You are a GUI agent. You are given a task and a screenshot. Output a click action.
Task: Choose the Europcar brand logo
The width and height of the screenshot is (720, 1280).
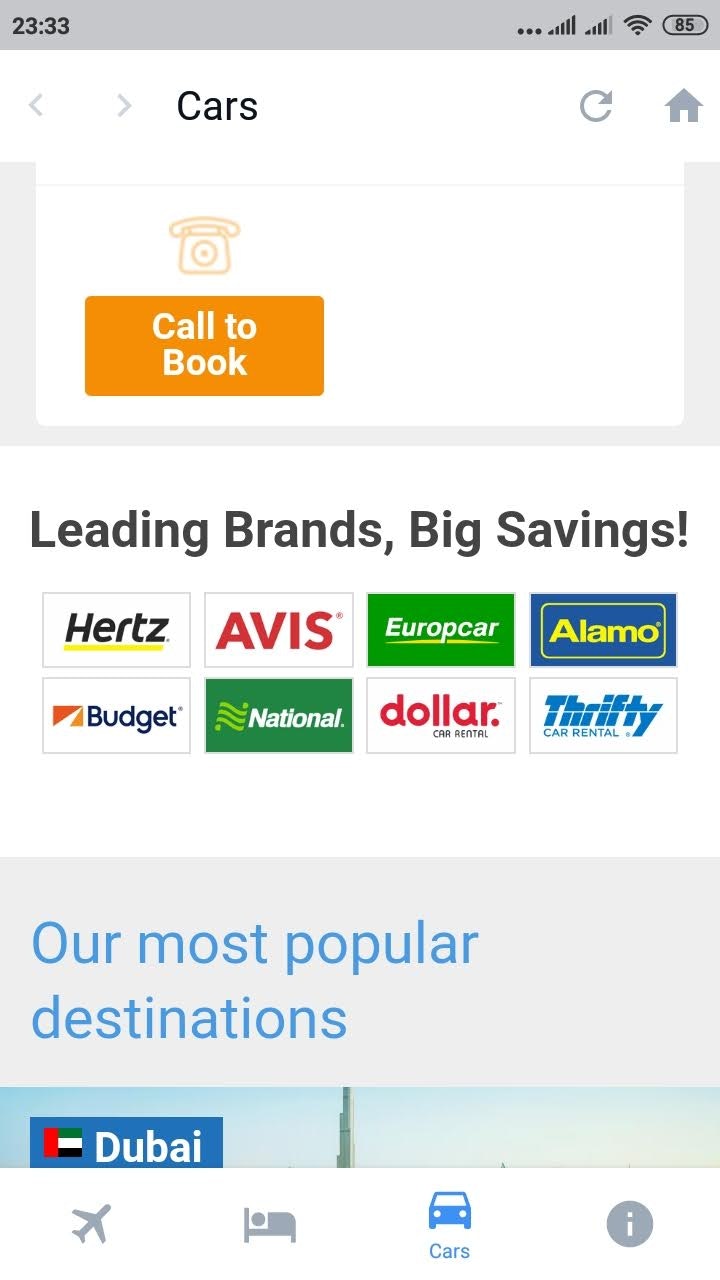tap(441, 629)
